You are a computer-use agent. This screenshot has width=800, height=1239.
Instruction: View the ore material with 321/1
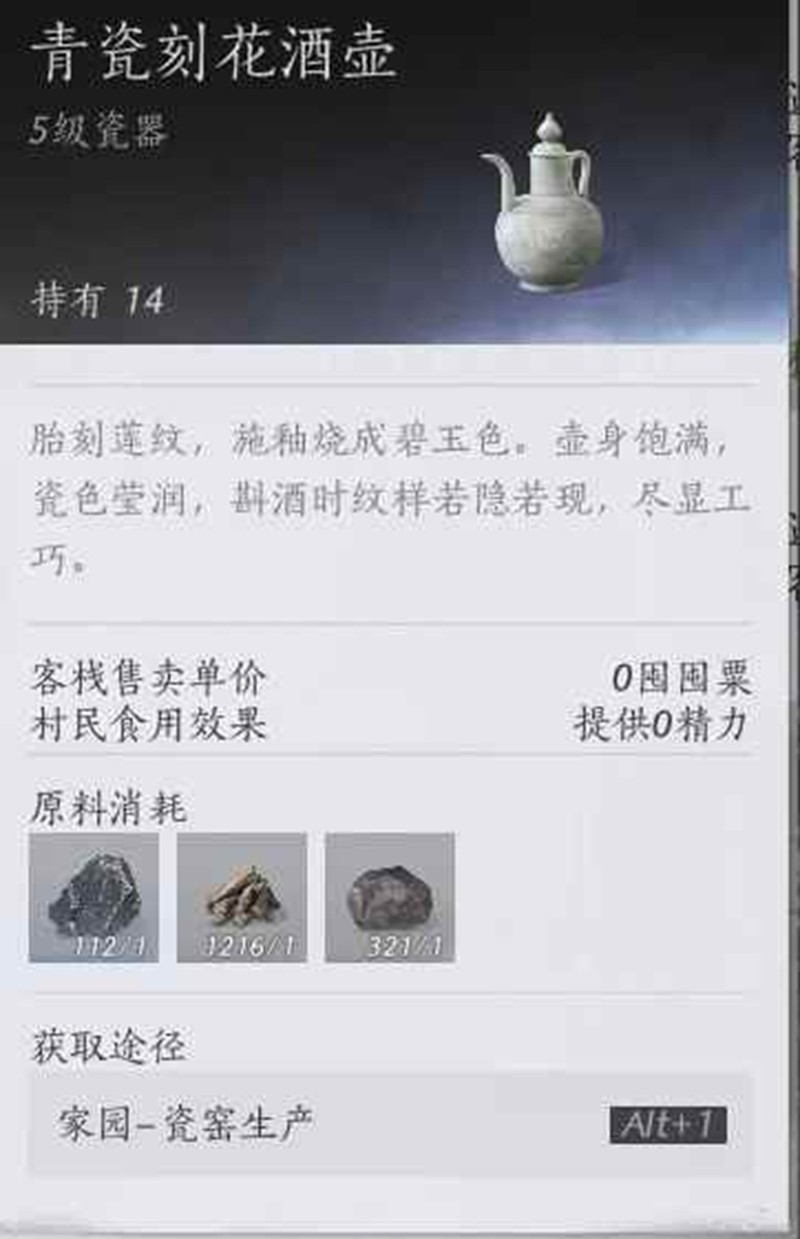390,897
